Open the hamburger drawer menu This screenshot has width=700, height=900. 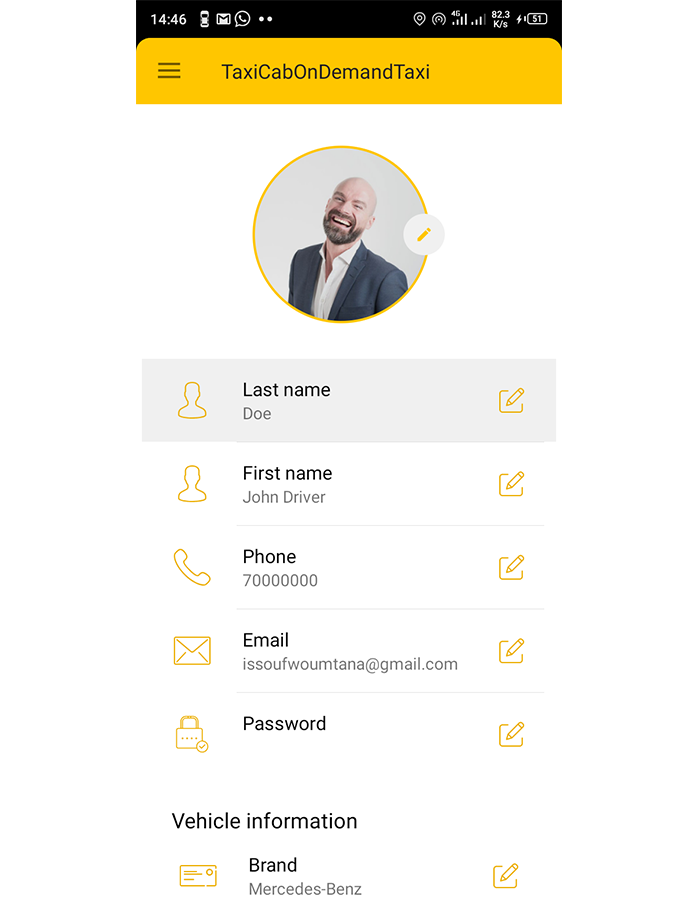tap(169, 71)
